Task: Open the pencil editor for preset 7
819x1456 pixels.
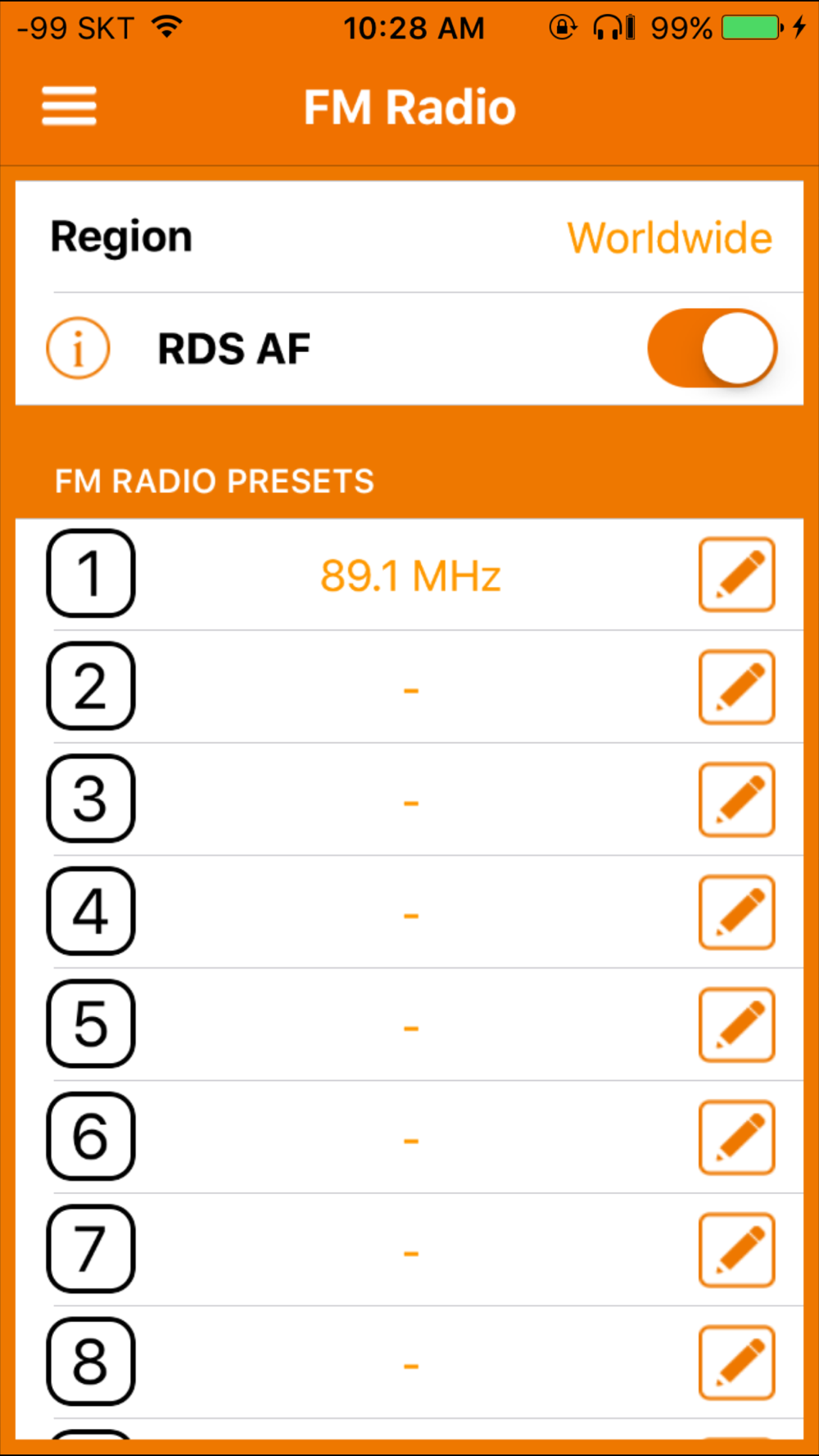Action: tap(736, 1250)
